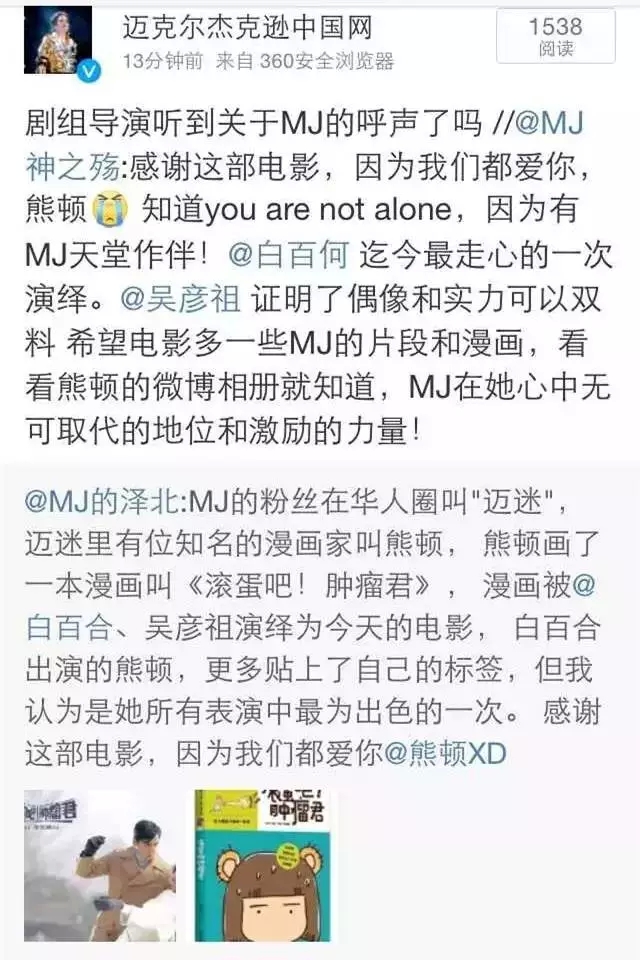
Task: Open the comic book cover thumbnail
Action: click(266, 864)
